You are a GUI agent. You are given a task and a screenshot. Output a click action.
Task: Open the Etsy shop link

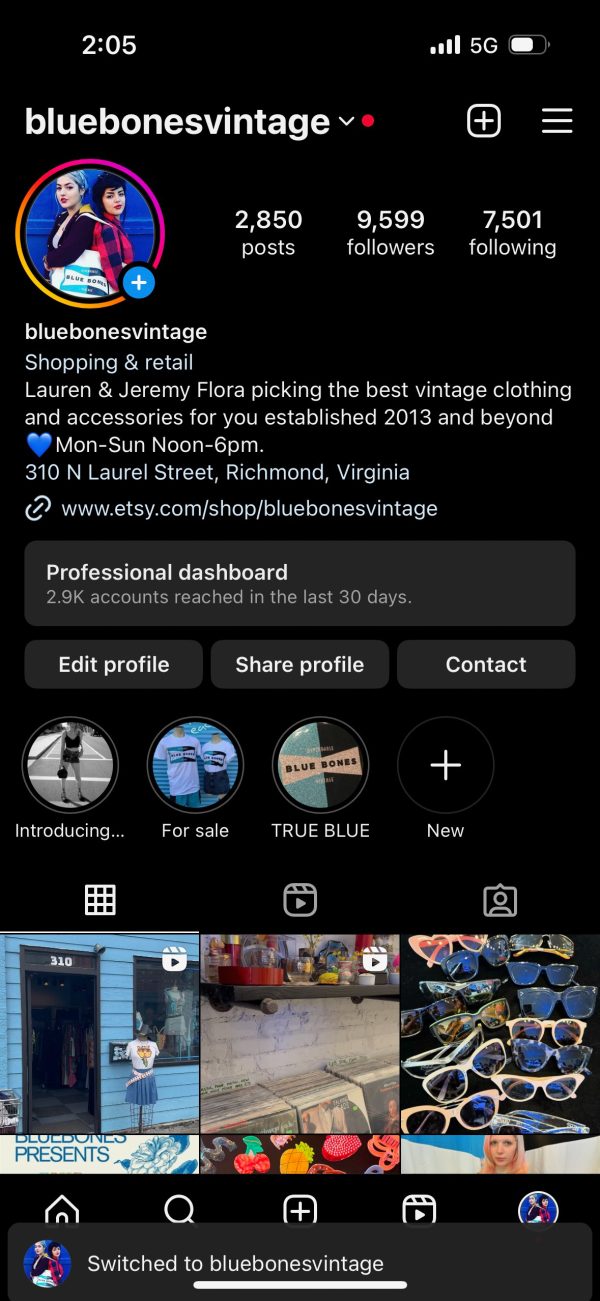pyautogui.click(x=249, y=508)
